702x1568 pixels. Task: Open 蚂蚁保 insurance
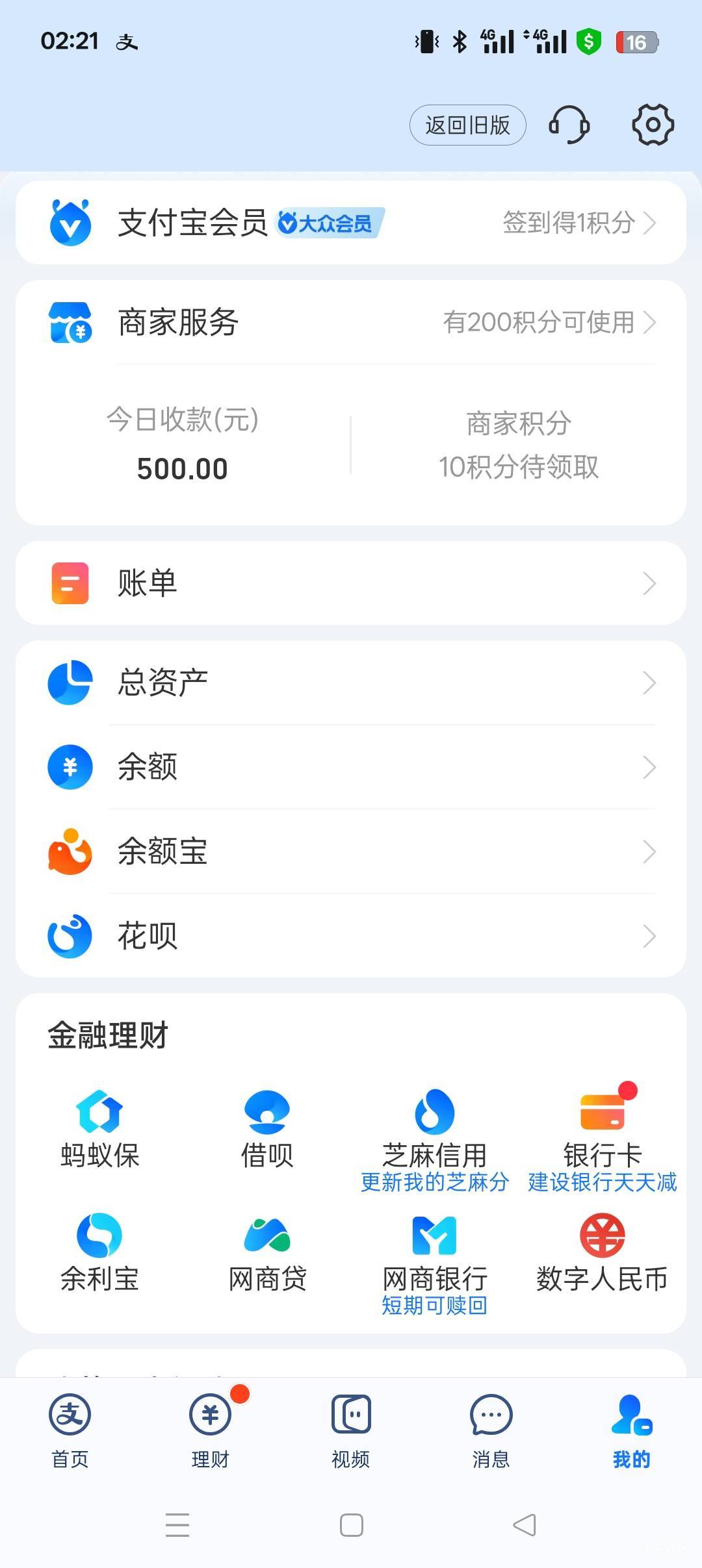(x=99, y=1129)
